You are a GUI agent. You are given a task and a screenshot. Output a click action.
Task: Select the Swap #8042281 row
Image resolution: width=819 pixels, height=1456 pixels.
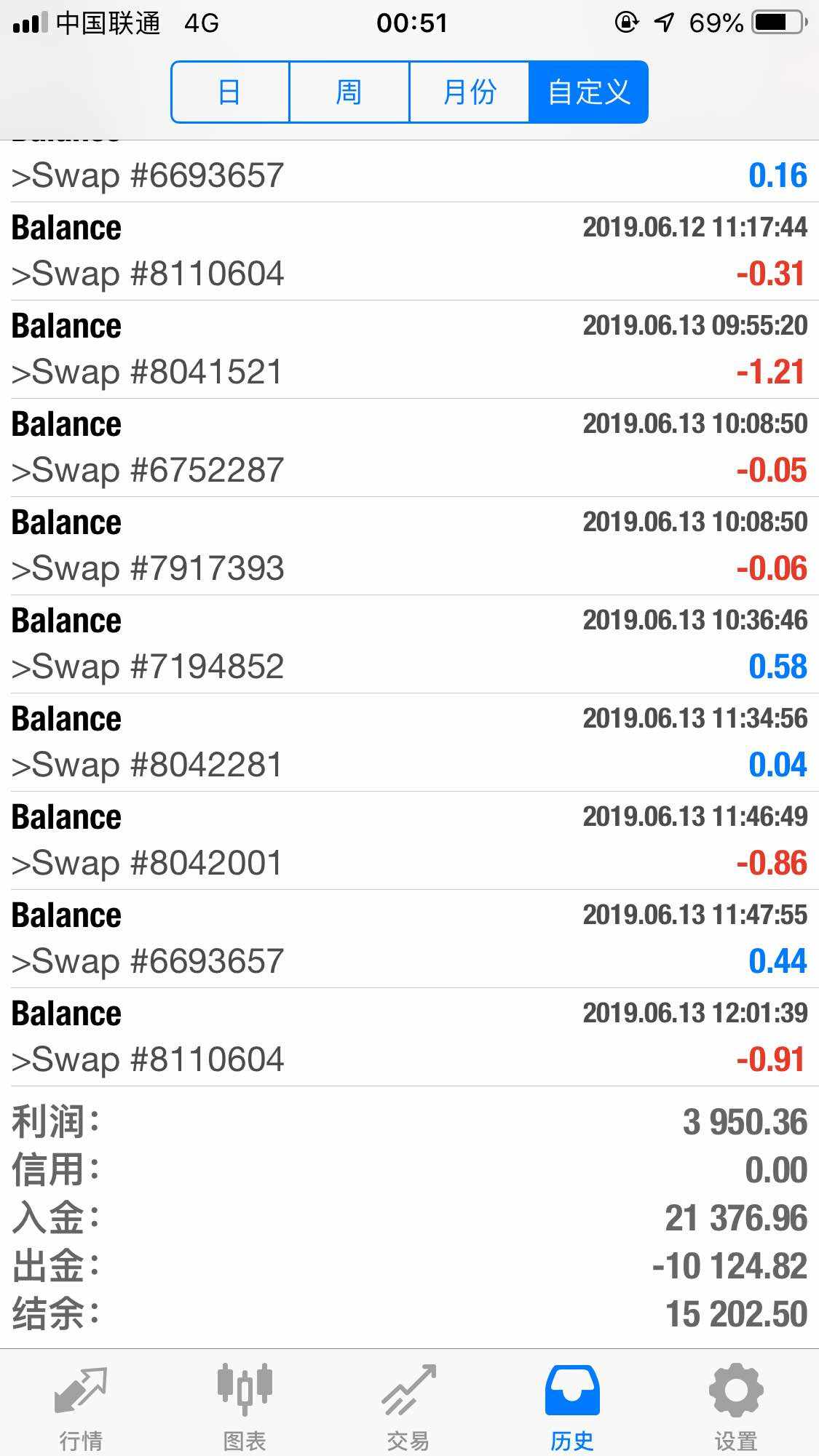pos(409,742)
